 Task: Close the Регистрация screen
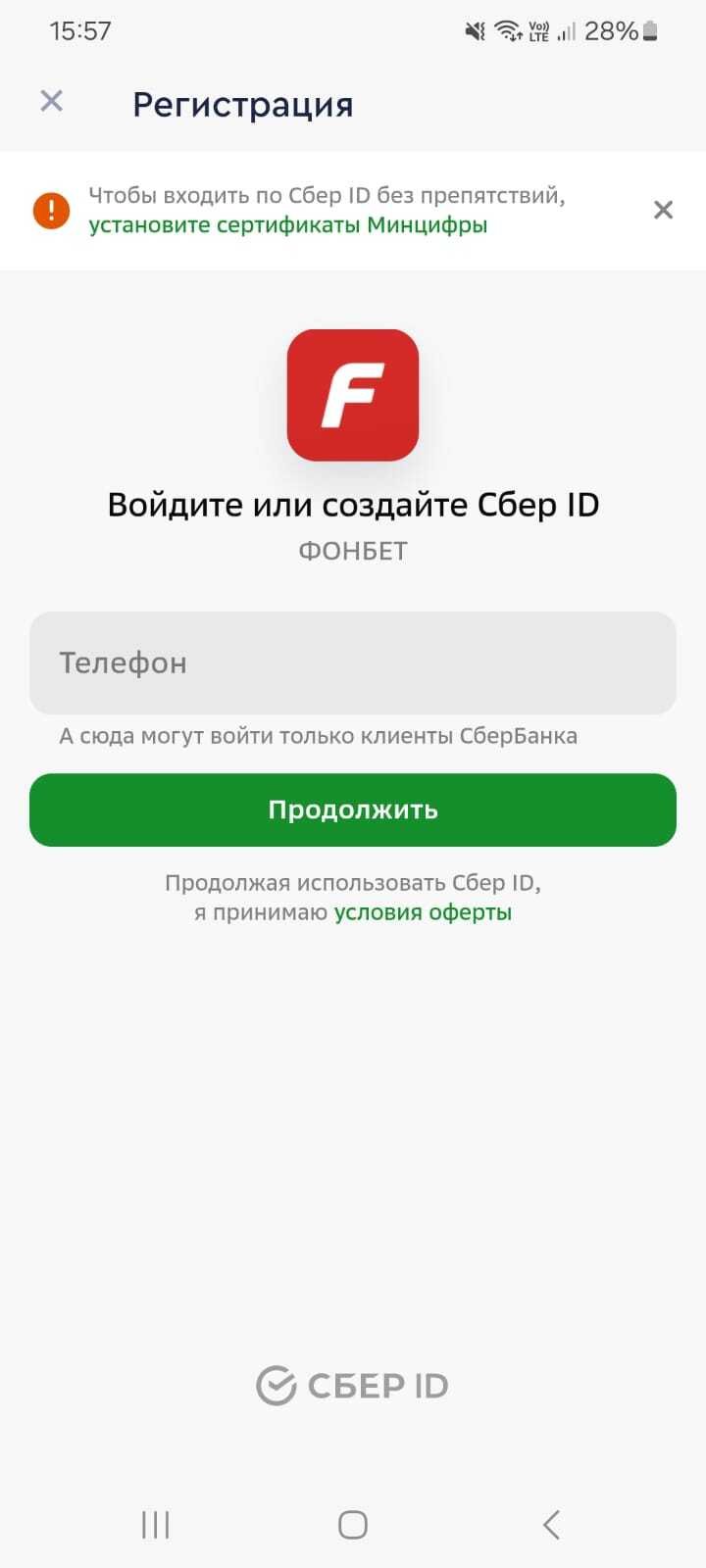(x=51, y=101)
